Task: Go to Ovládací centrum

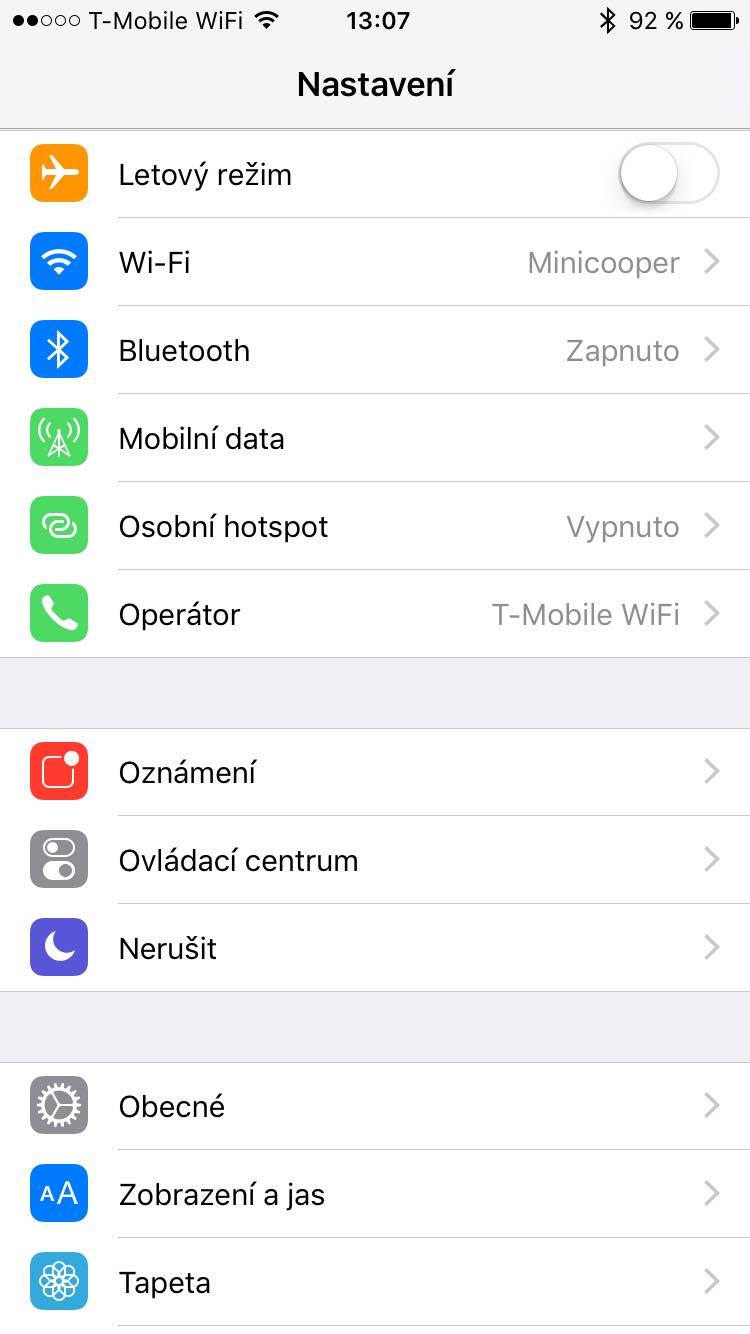Action: pyautogui.click(x=375, y=860)
